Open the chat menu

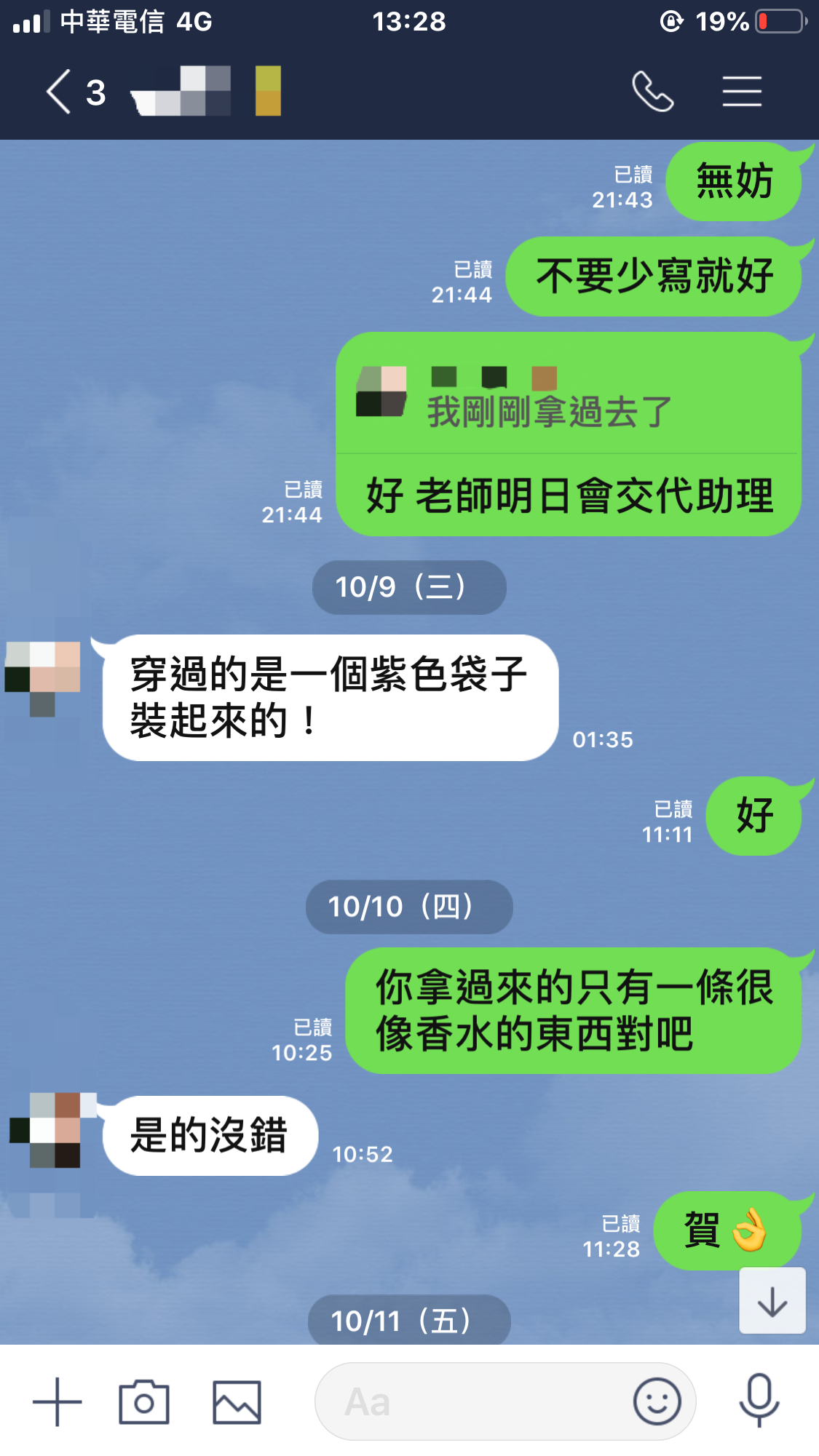(x=742, y=92)
